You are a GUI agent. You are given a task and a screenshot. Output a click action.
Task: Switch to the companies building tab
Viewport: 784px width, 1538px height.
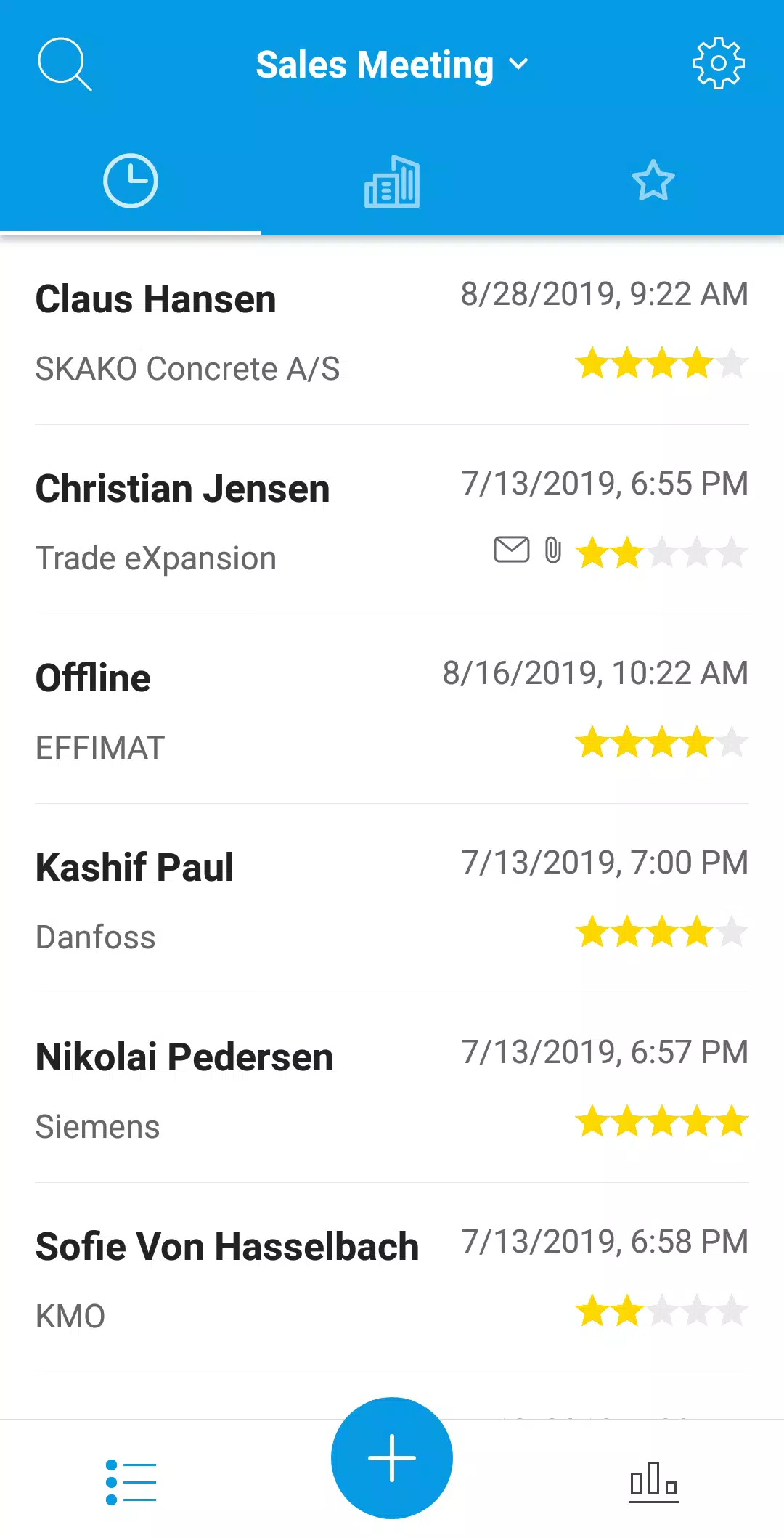point(392,182)
